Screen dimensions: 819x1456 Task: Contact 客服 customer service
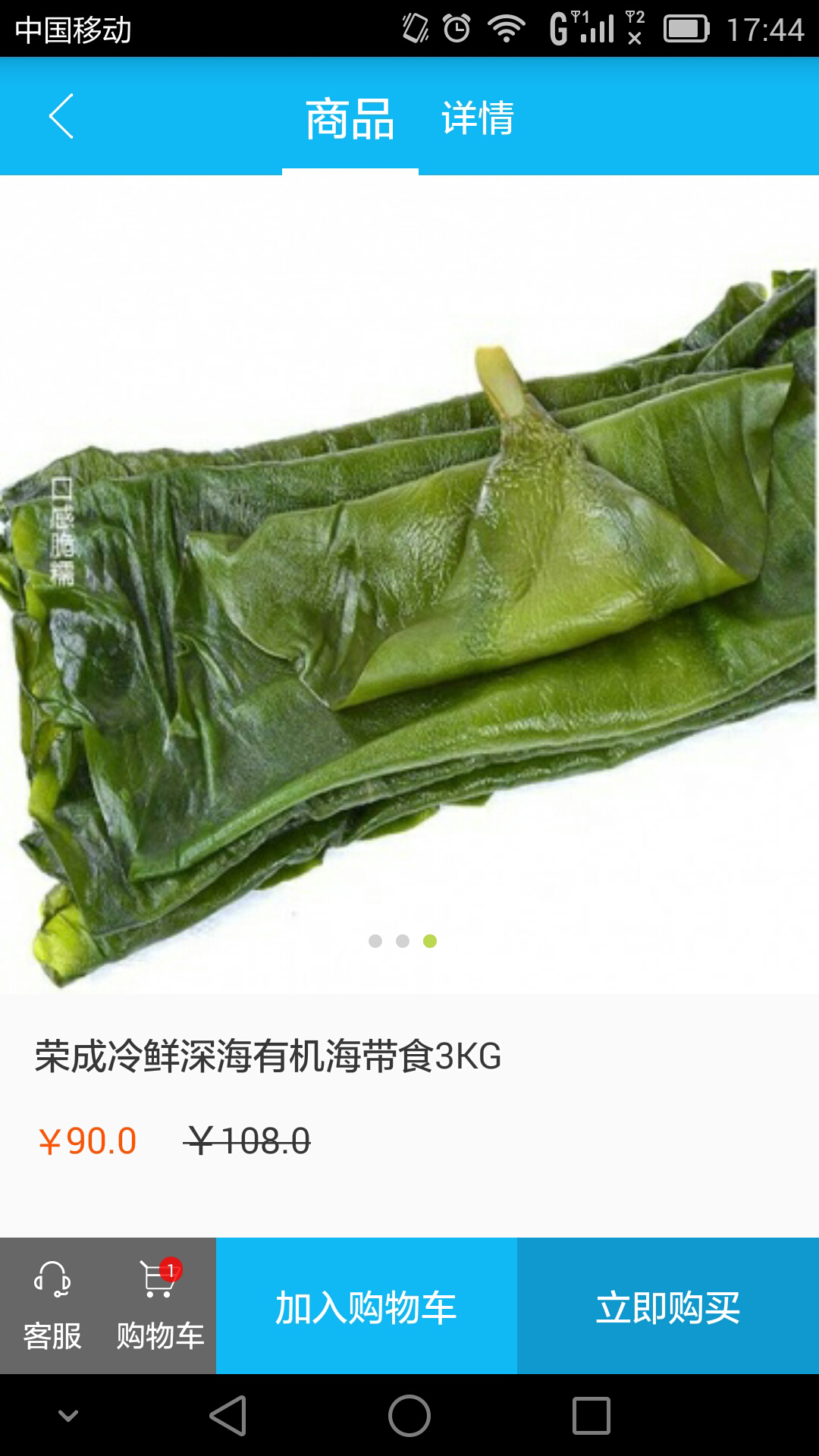(x=52, y=1306)
